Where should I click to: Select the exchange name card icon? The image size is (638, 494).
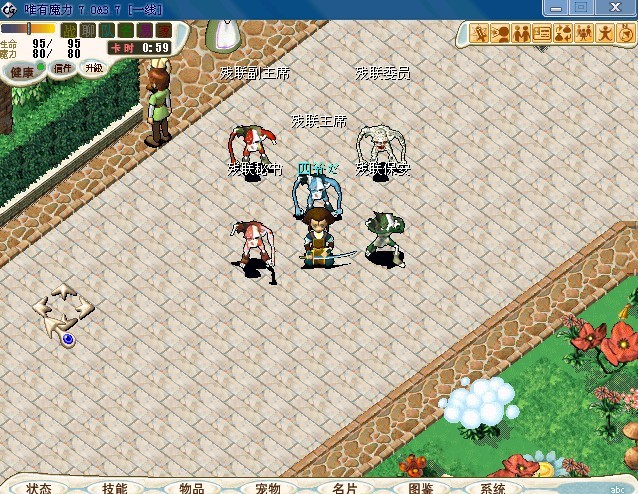click(x=542, y=33)
